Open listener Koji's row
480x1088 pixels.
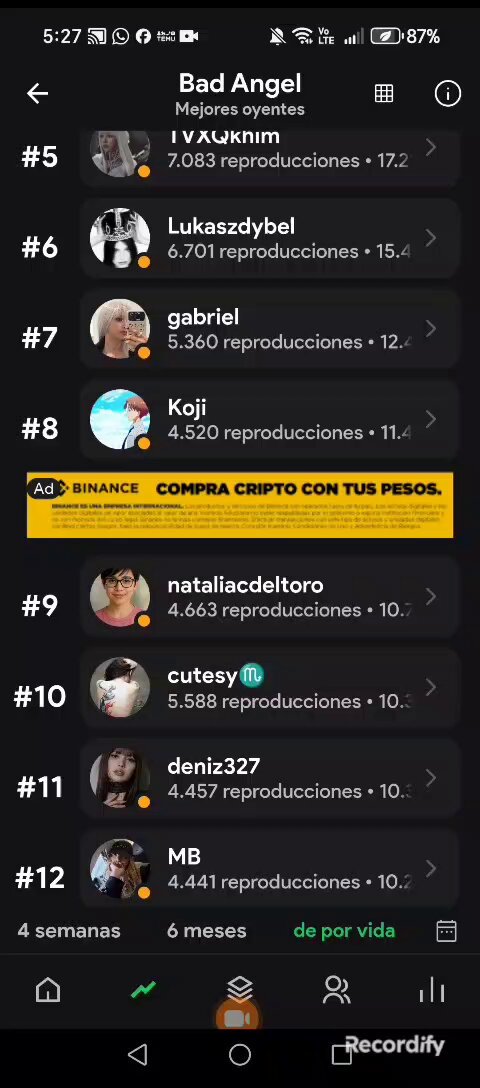click(x=270, y=420)
